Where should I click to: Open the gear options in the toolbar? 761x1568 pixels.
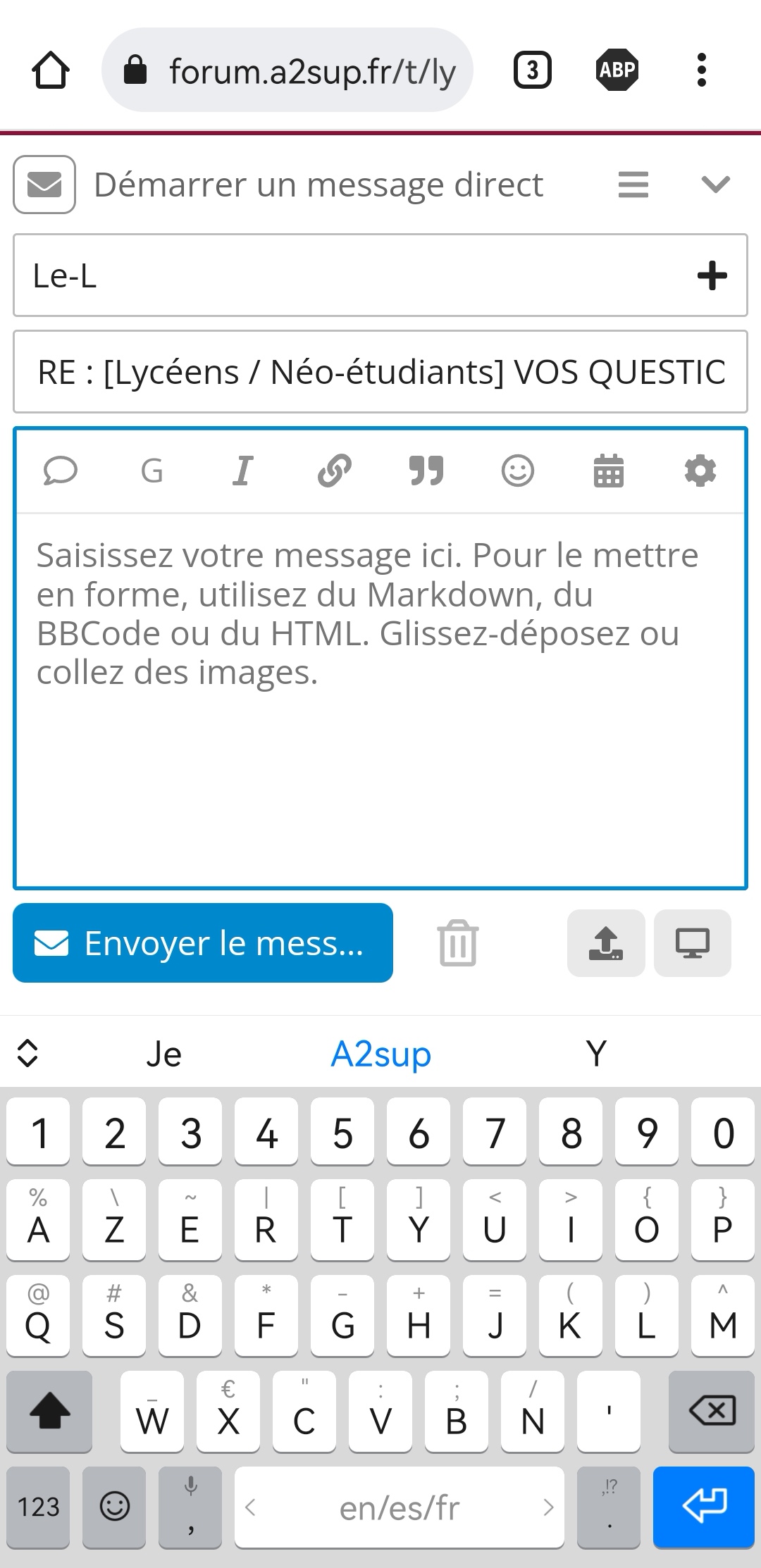700,471
